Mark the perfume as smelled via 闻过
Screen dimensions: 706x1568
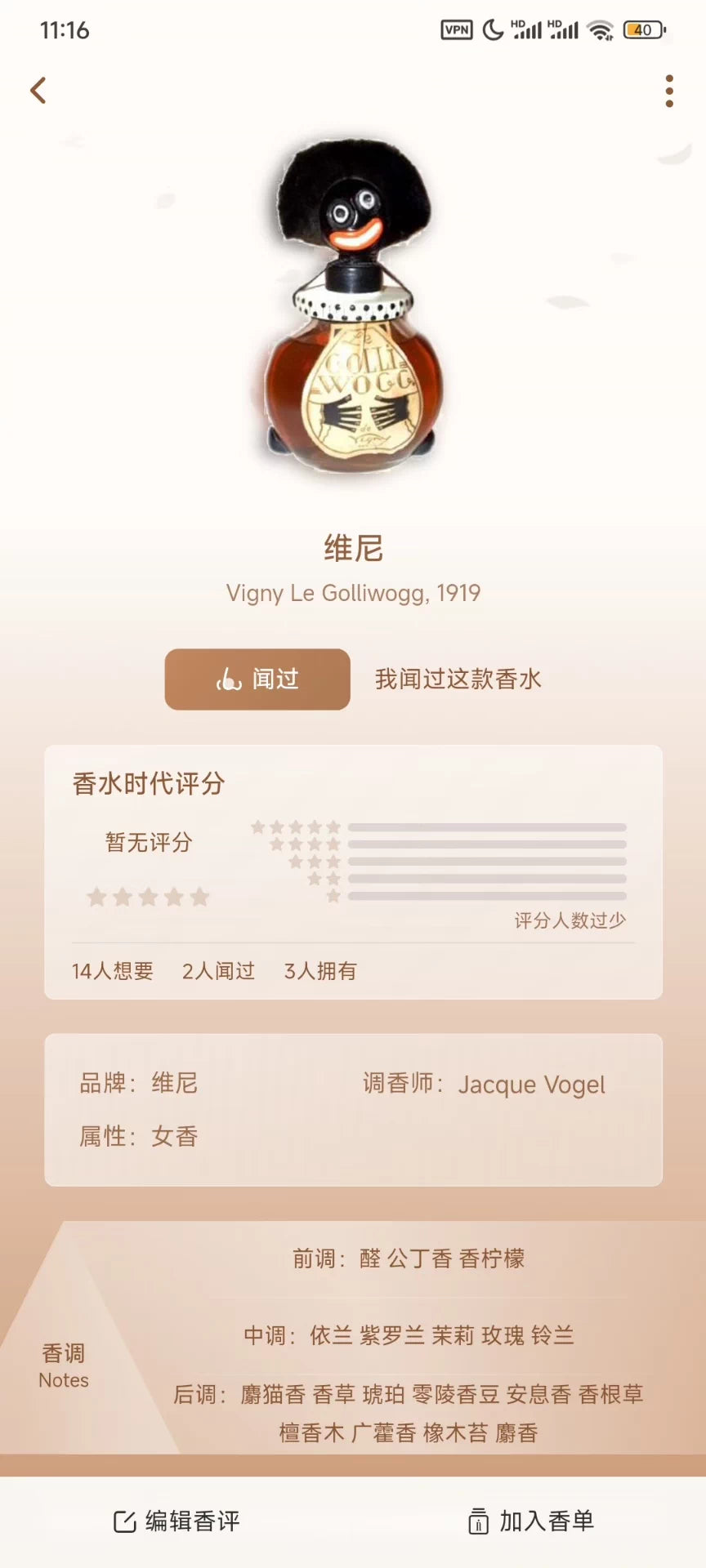pyautogui.click(x=256, y=679)
